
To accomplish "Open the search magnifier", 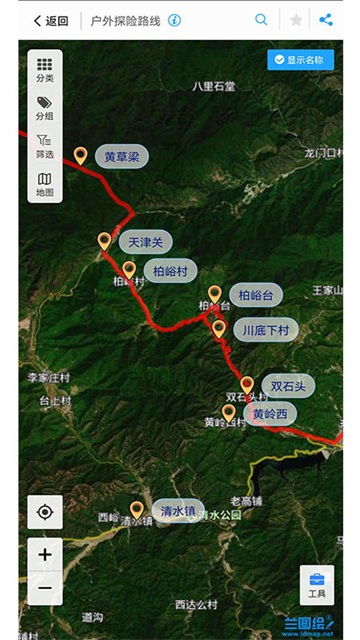I will click(x=261, y=20).
